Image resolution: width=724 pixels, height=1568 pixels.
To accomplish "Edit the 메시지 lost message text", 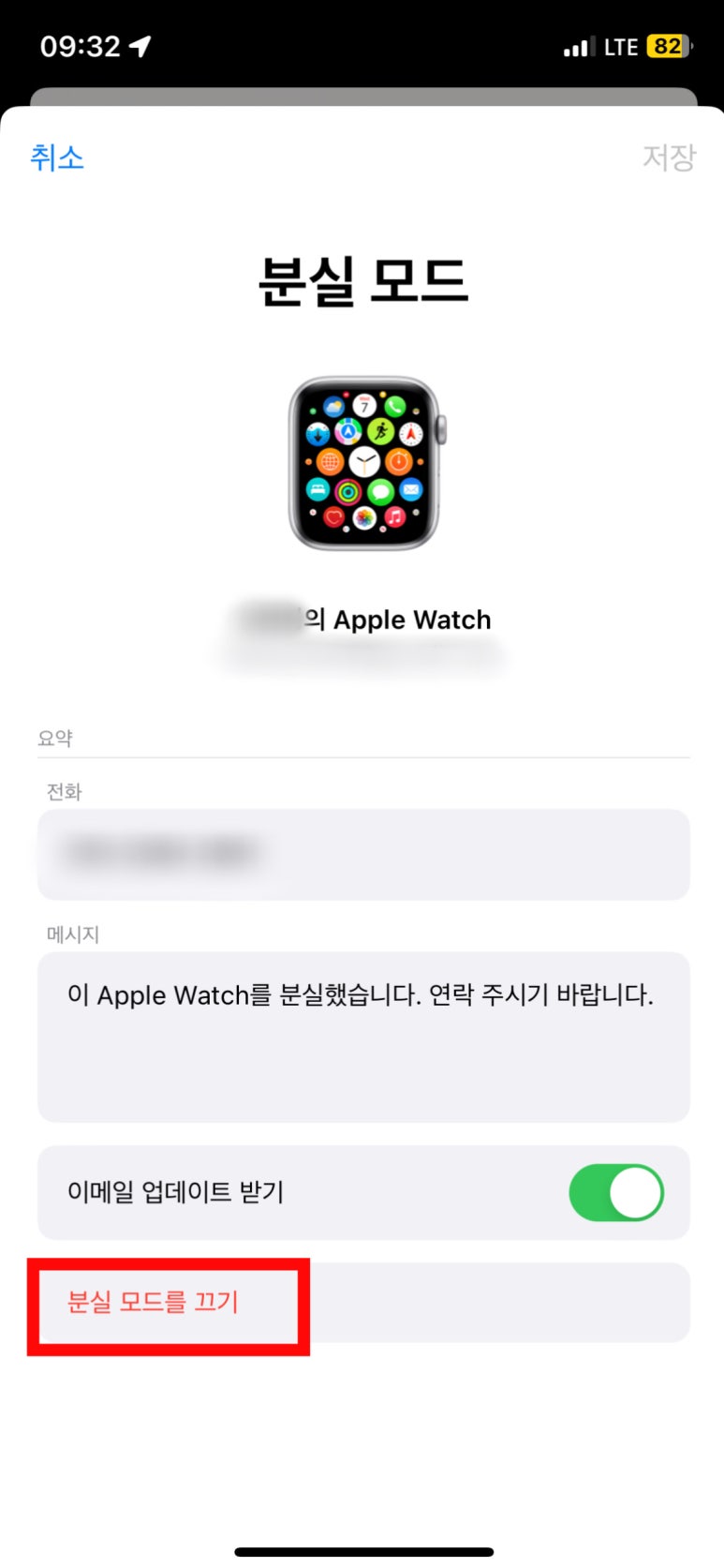I will pyautogui.click(x=362, y=1036).
